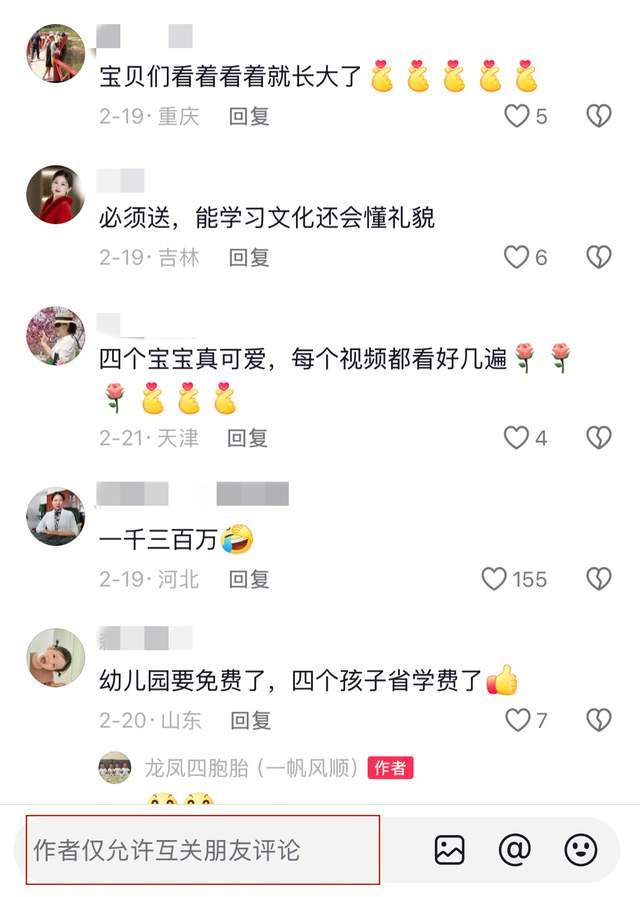The image size is (640, 897).
Task: Open avatar of the 必须送 commenter
Action: [x=55, y=195]
